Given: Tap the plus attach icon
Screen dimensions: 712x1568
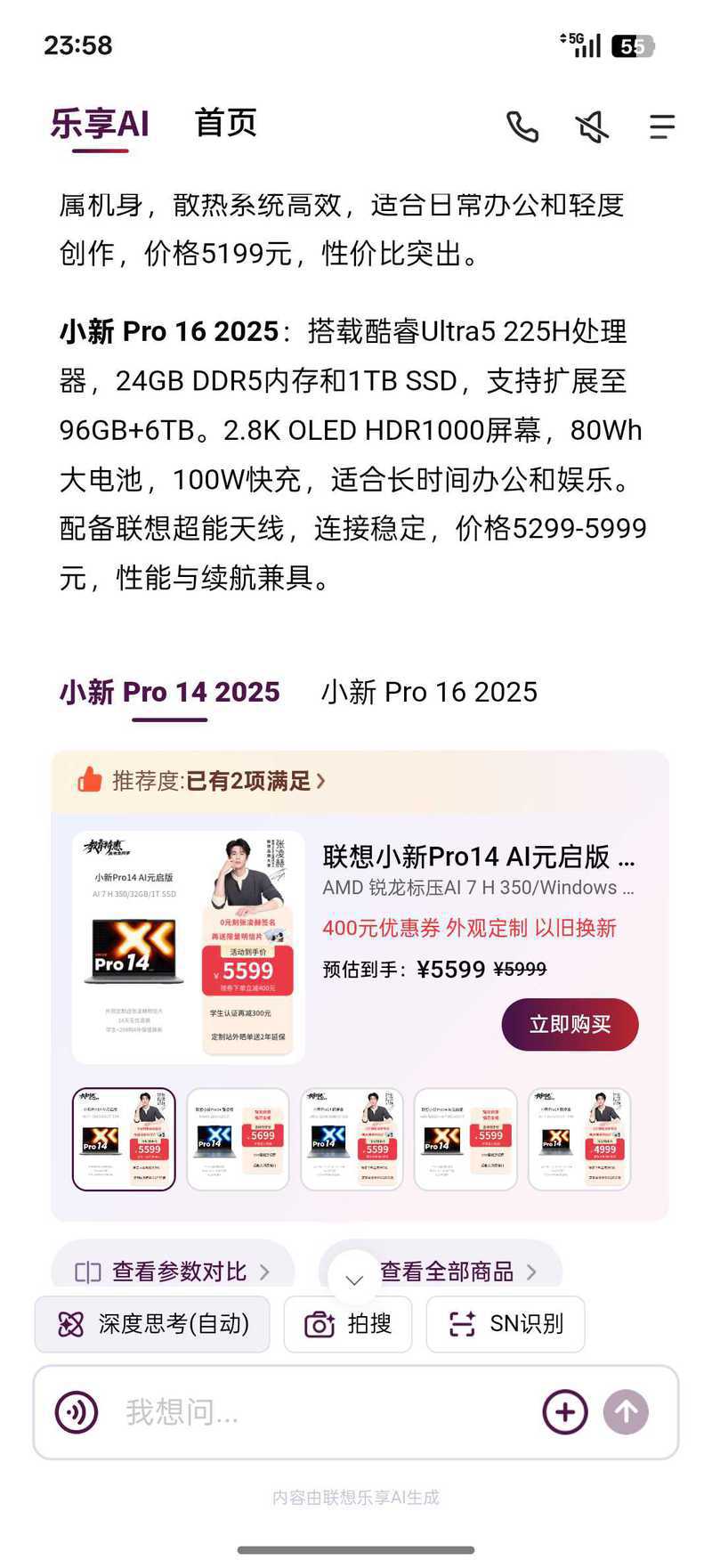Looking at the screenshot, I should pyautogui.click(x=565, y=1411).
